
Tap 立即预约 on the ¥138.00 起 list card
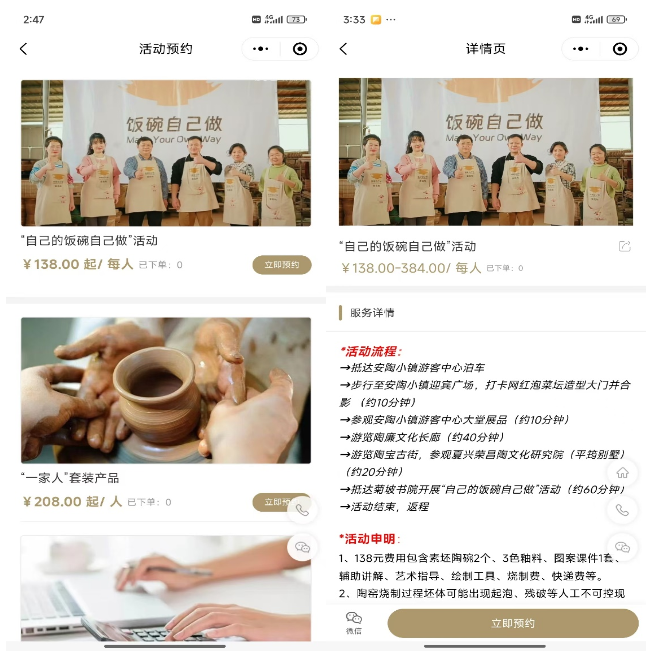281,265
